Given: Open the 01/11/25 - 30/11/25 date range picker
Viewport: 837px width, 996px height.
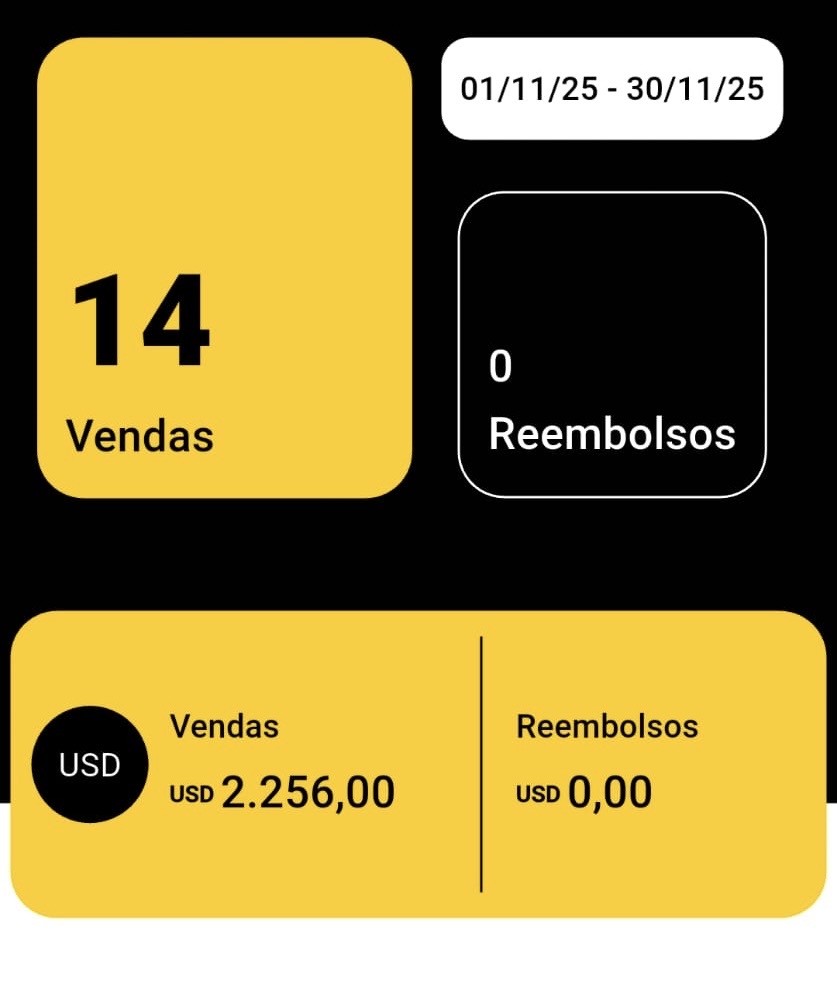Looking at the screenshot, I should [612, 89].
